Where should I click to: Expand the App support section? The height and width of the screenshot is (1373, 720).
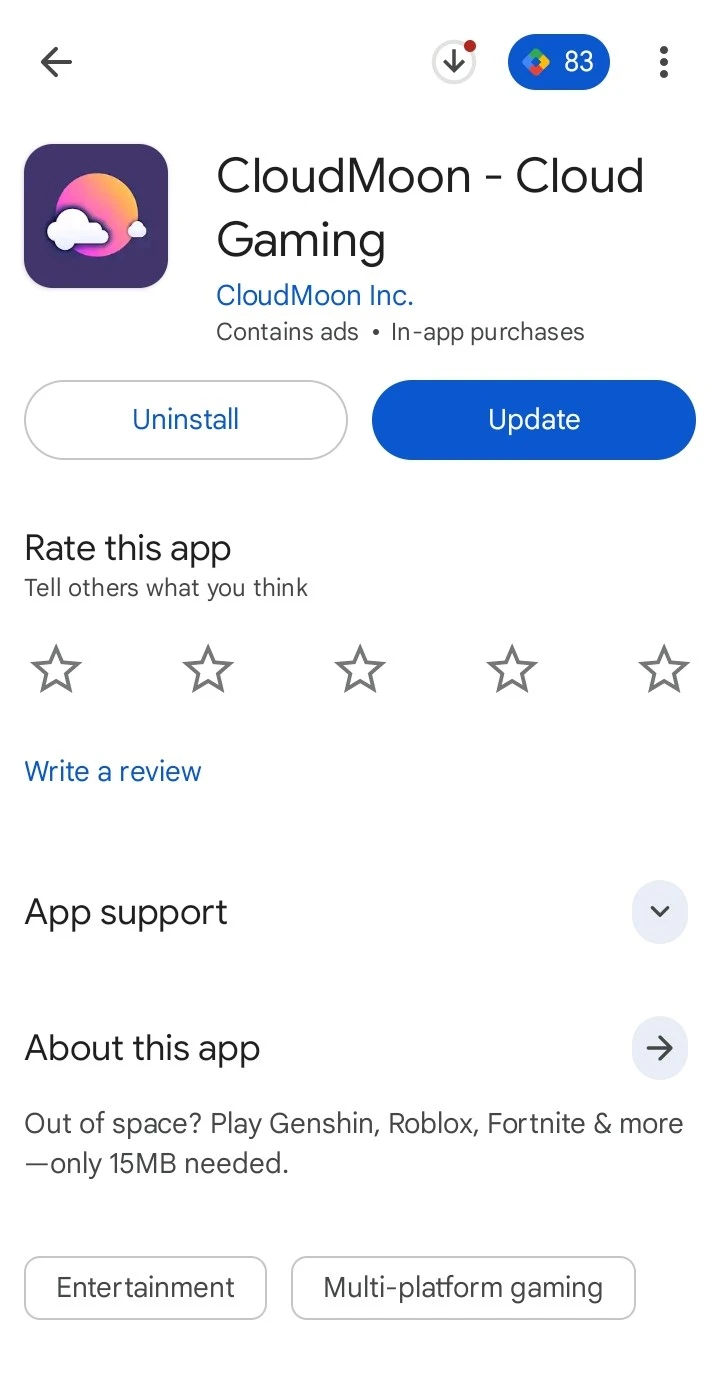659,911
